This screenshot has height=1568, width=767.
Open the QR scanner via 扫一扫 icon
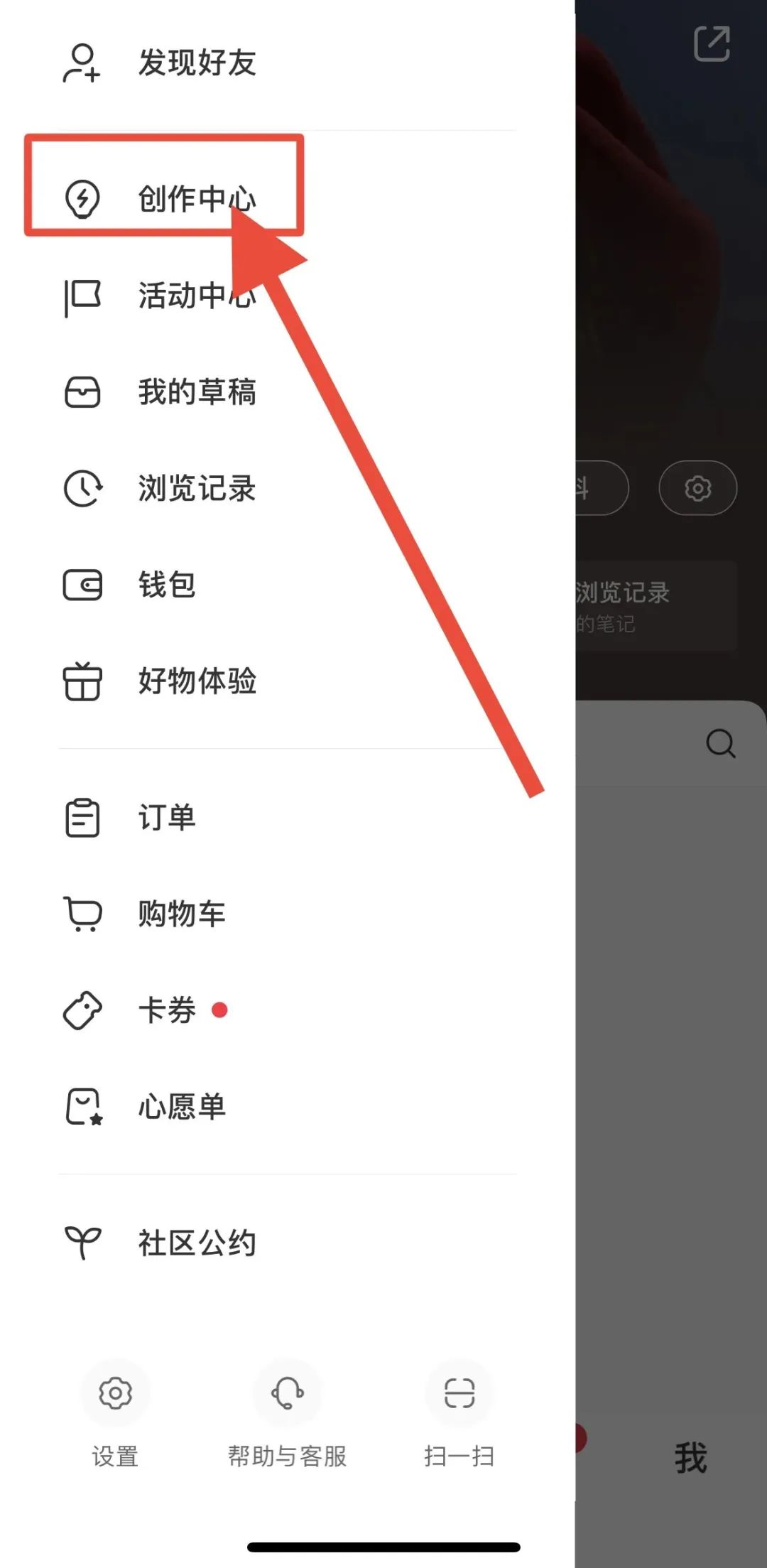pyautogui.click(x=459, y=1393)
